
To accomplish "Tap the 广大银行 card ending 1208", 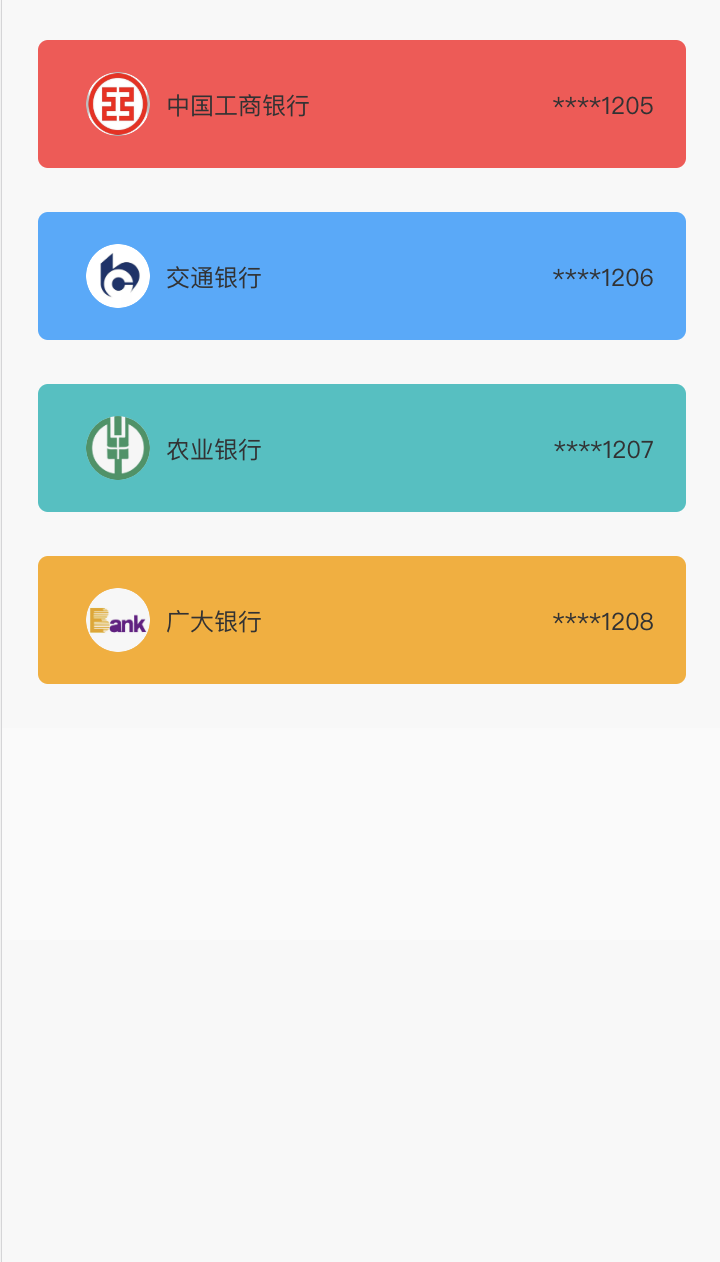I will [x=361, y=620].
